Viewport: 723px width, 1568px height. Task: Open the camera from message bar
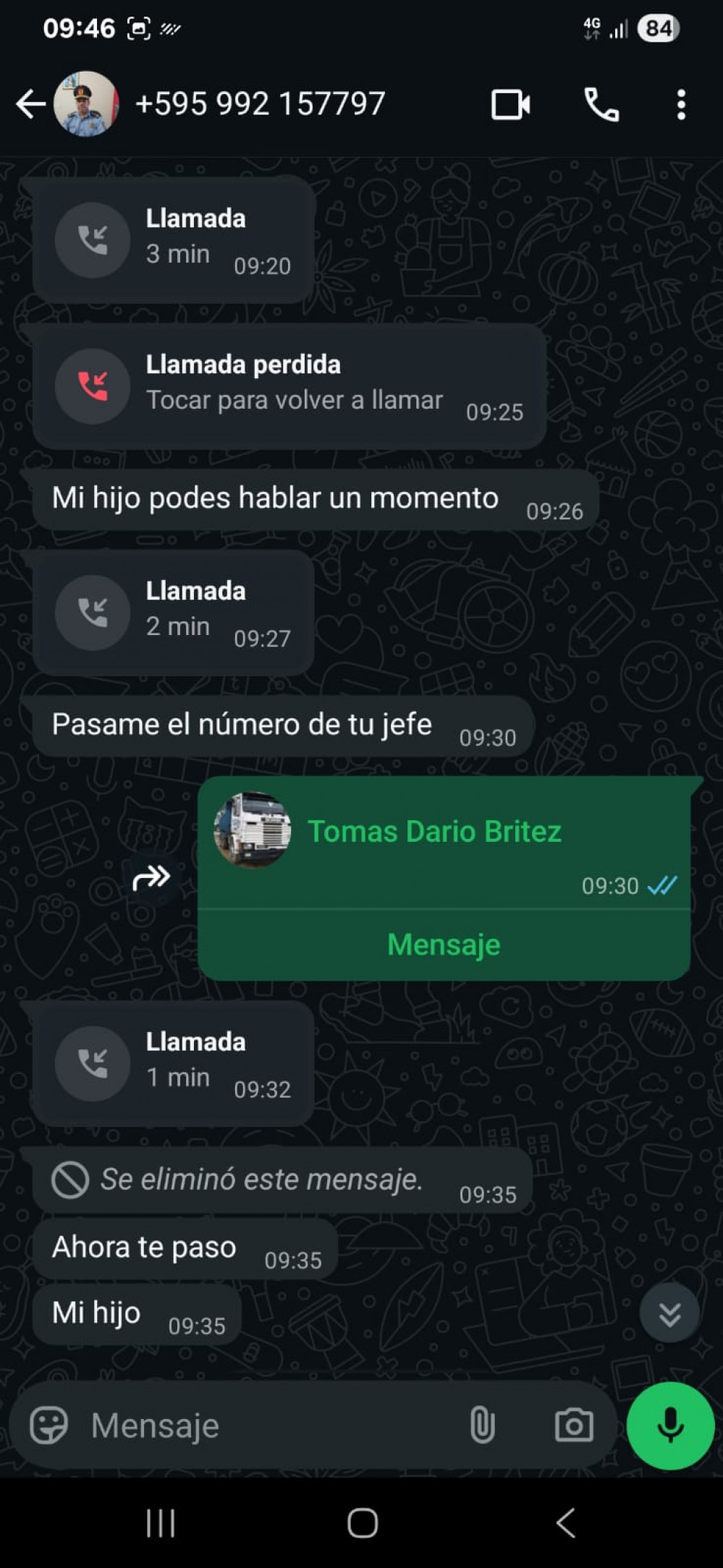pyautogui.click(x=574, y=1426)
